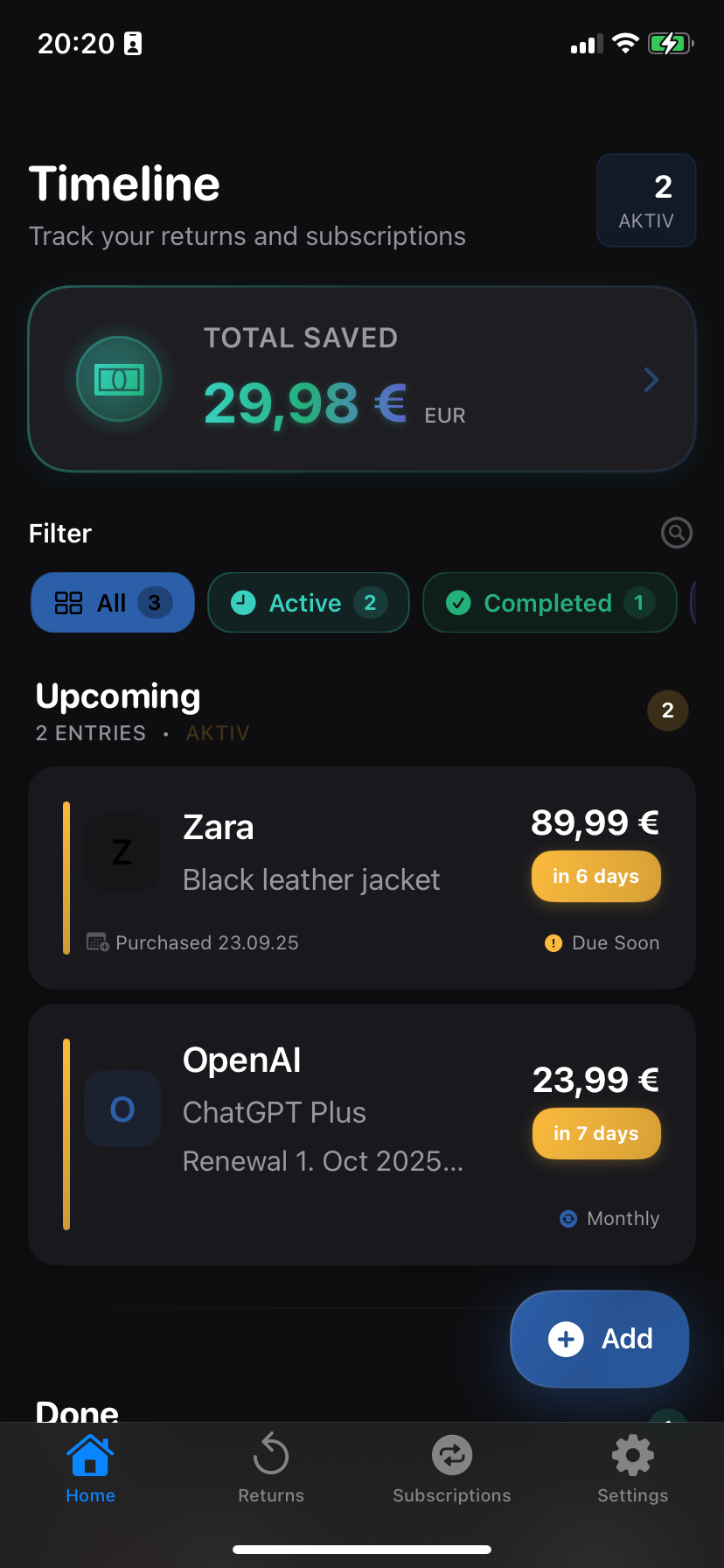Screen dimensions: 724x1568
Task: Open the Settings tab
Action: point(633,1470)
